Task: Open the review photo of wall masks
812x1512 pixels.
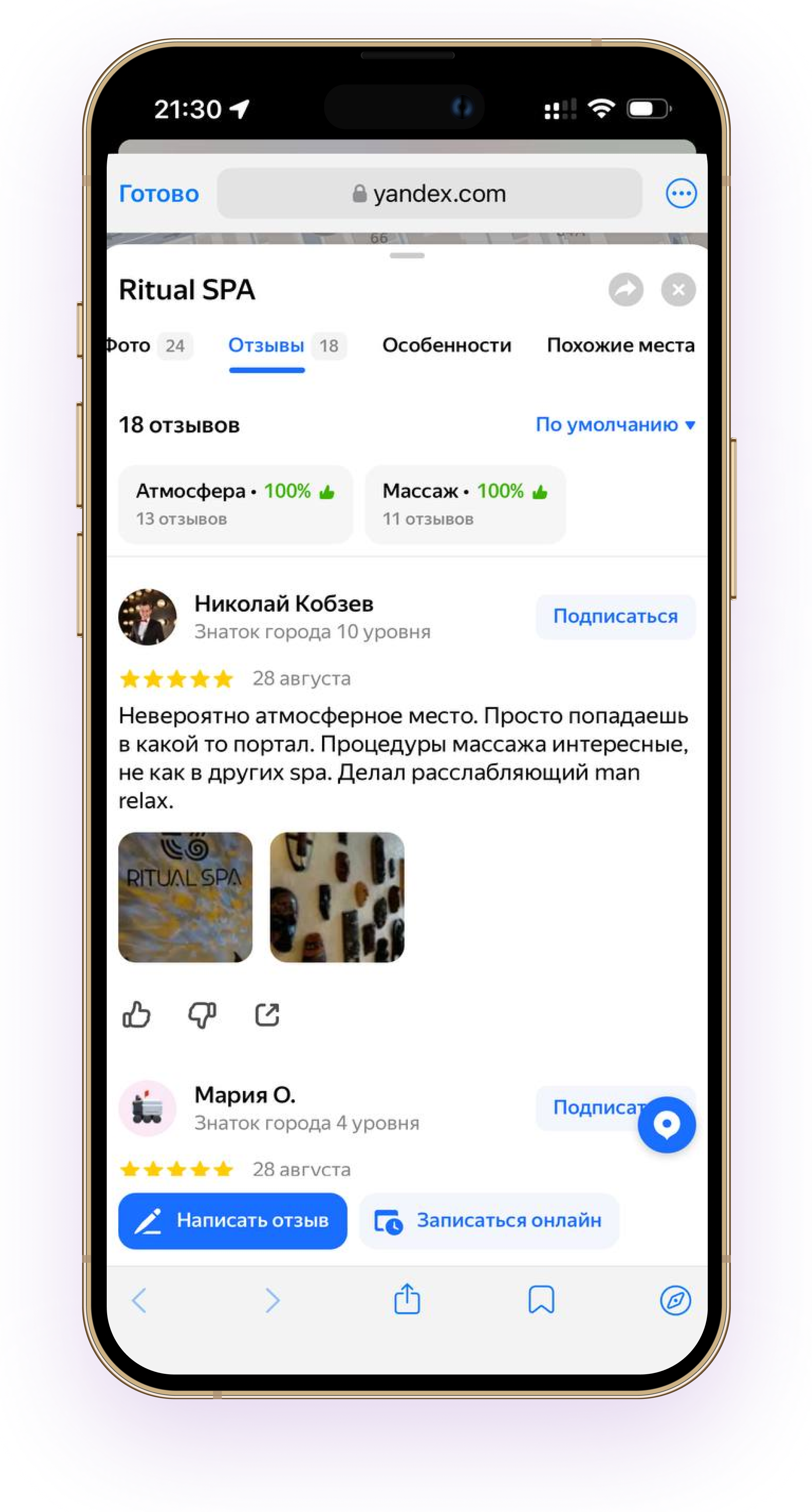Action: [337, 897]
